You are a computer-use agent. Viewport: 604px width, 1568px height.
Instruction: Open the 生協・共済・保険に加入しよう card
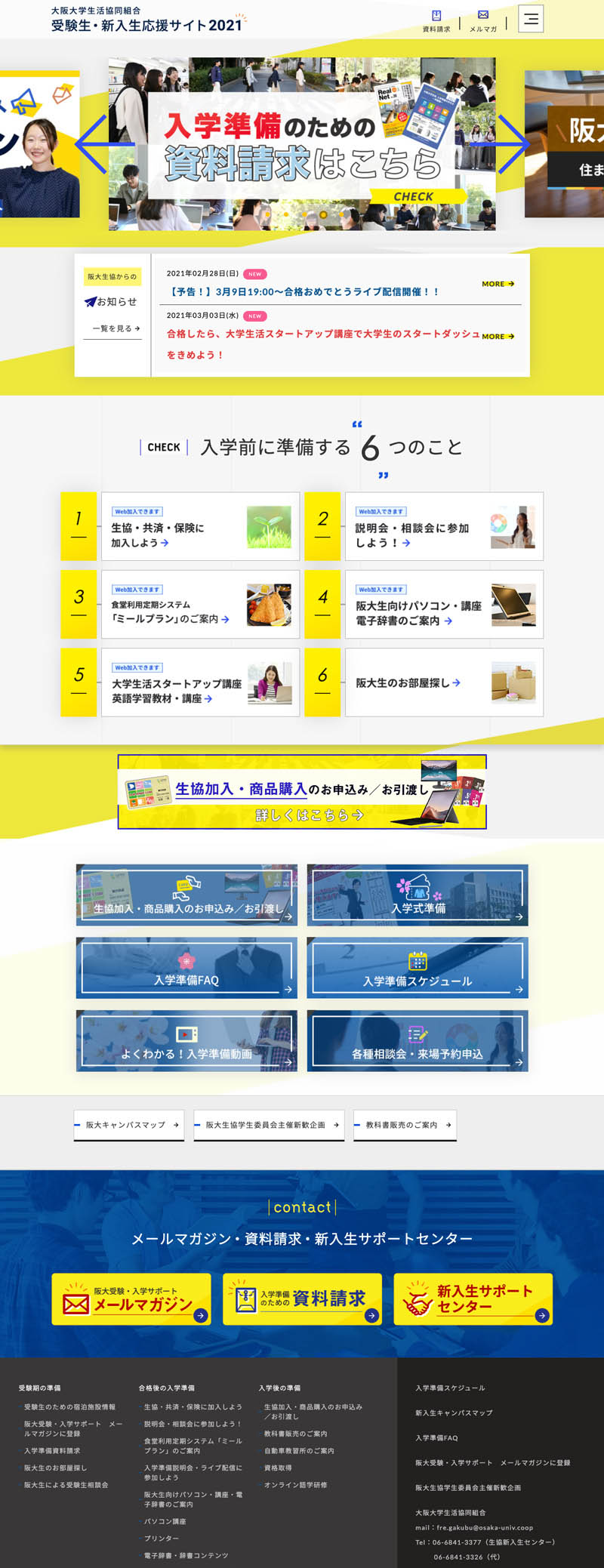coord(200,527)
